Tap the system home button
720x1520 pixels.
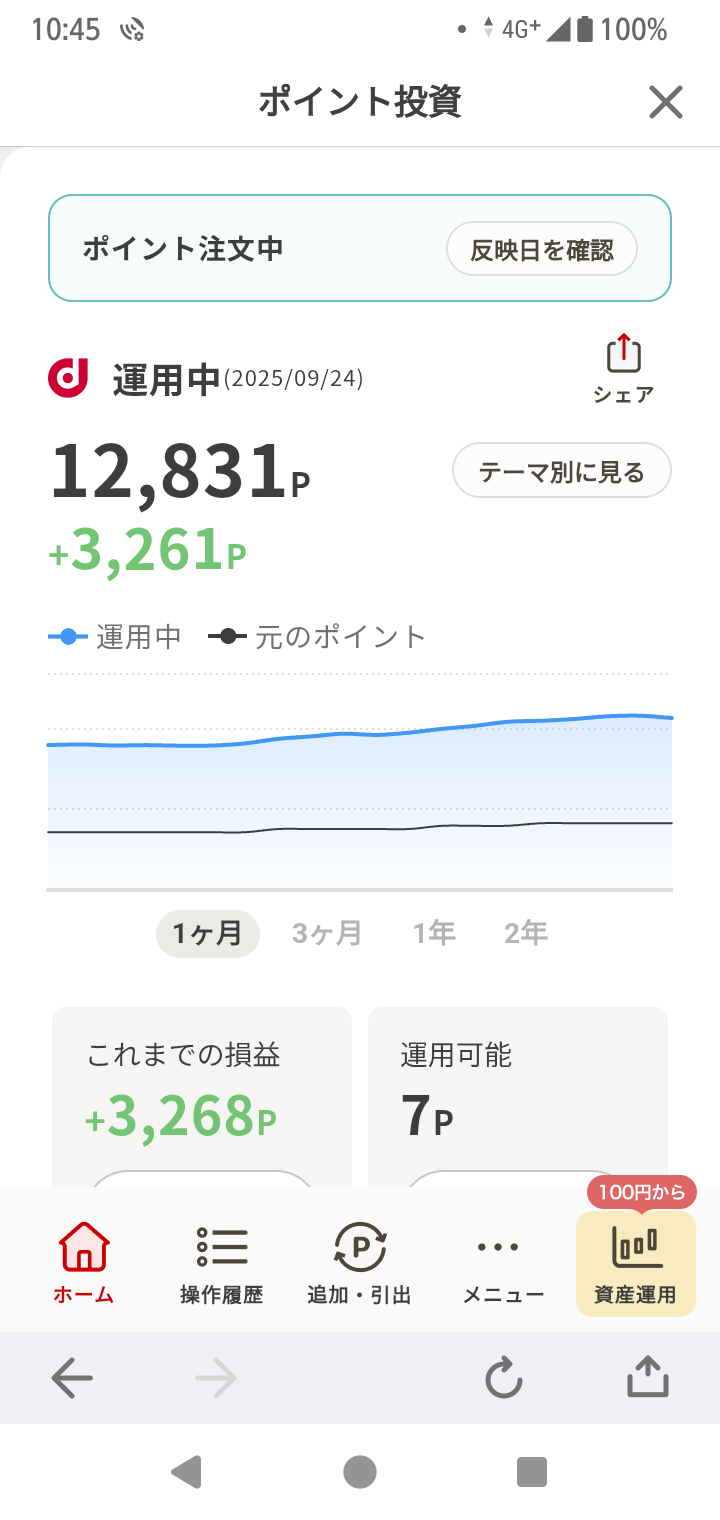point(360,1472)
